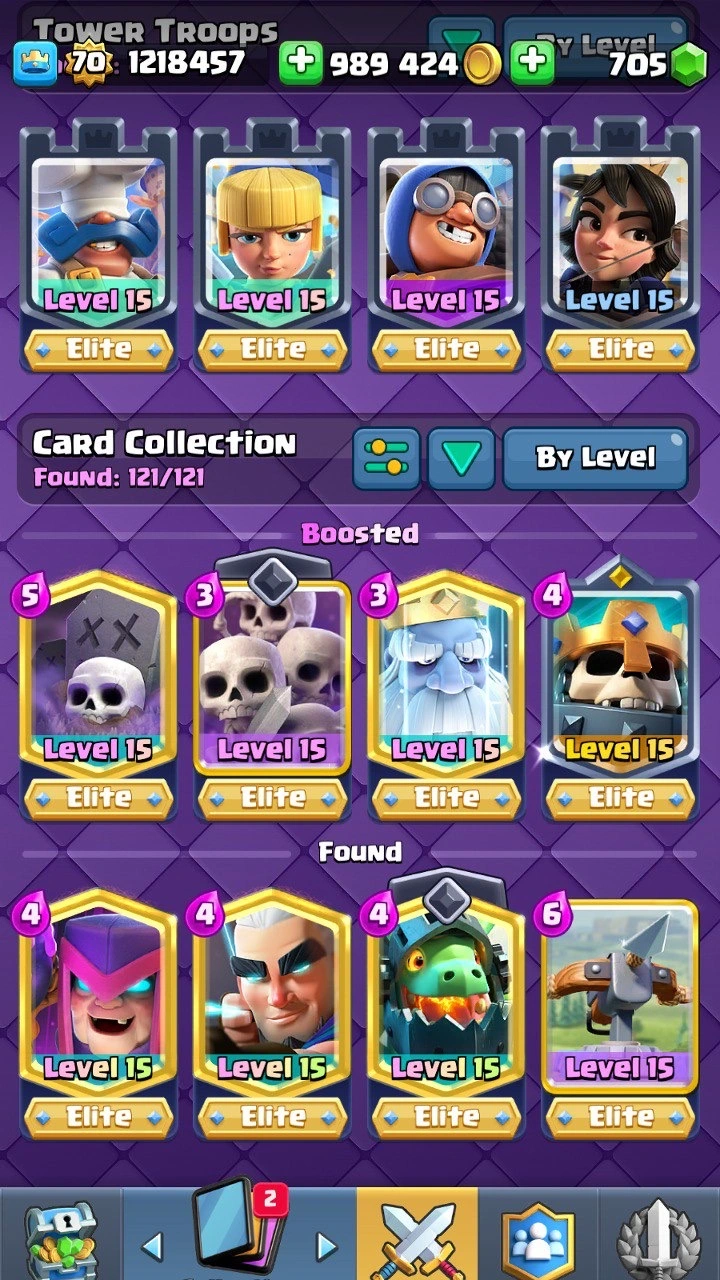
Task: Change sorting using By Level button
Action: point(595,458)
